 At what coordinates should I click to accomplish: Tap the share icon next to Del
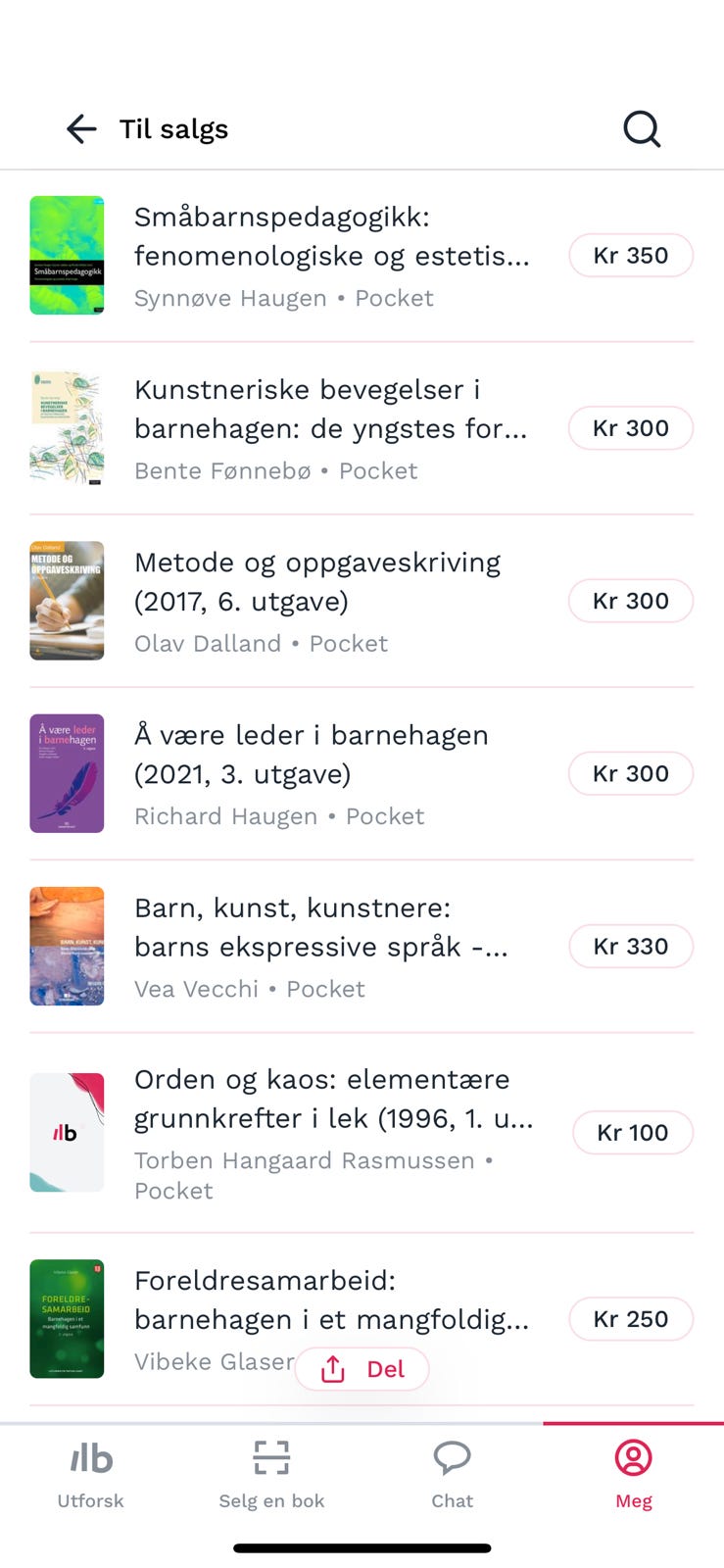point(334,1369)
